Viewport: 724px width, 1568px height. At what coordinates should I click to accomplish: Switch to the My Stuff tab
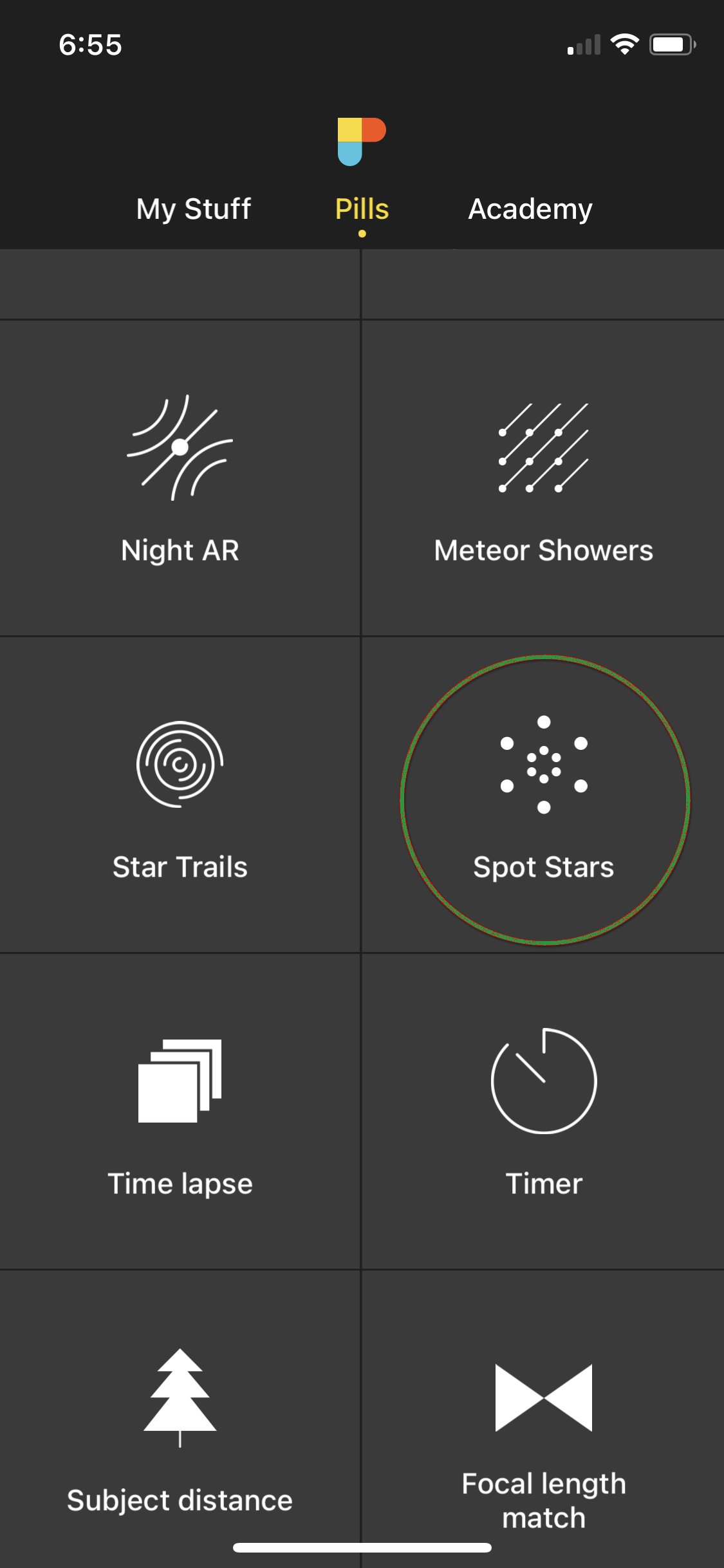[x=193, y=209]
